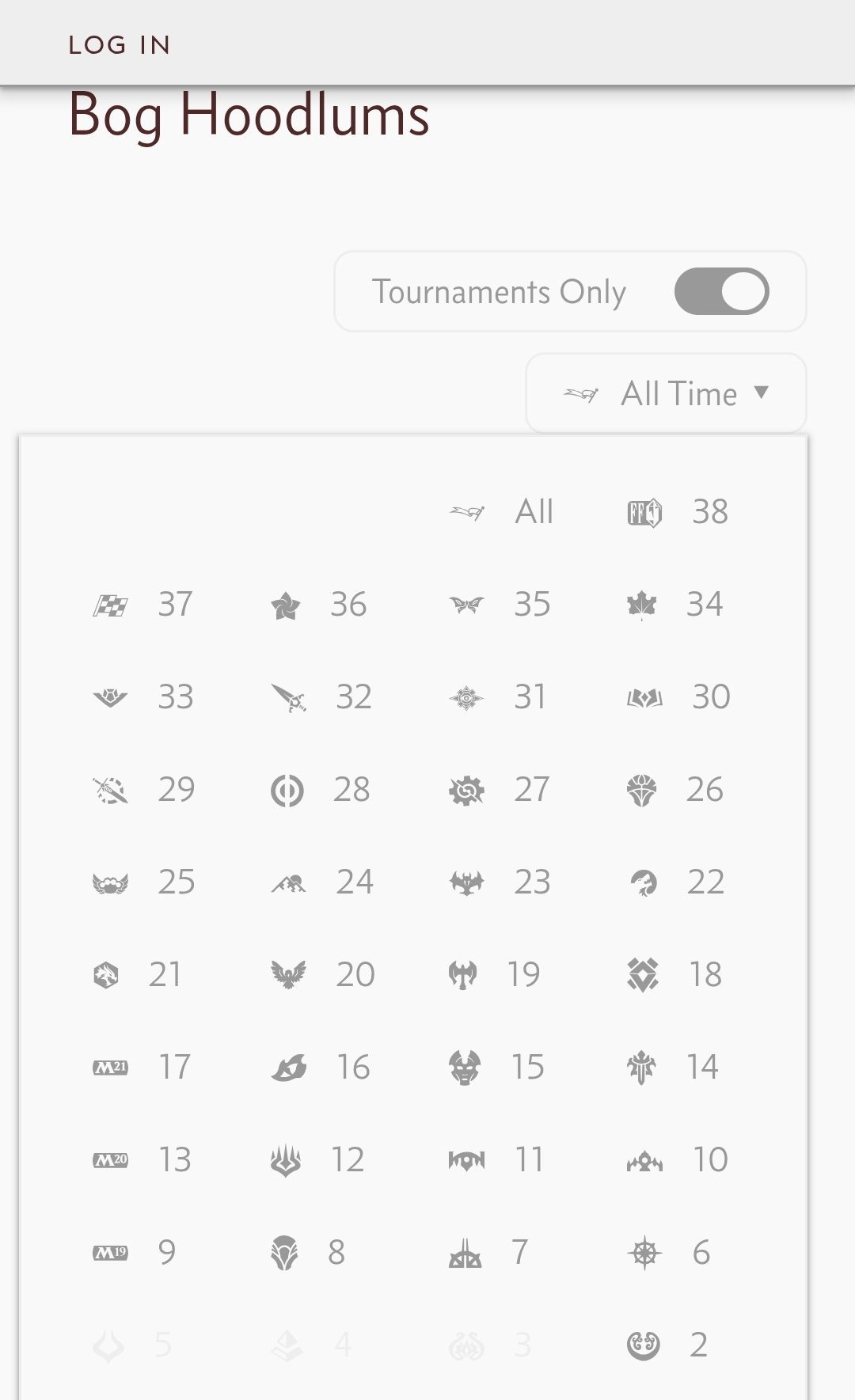Image resolution: width=855 pixels, height=1400 pixels.
Task: Choose set number 25
Action: click(145, 882)
